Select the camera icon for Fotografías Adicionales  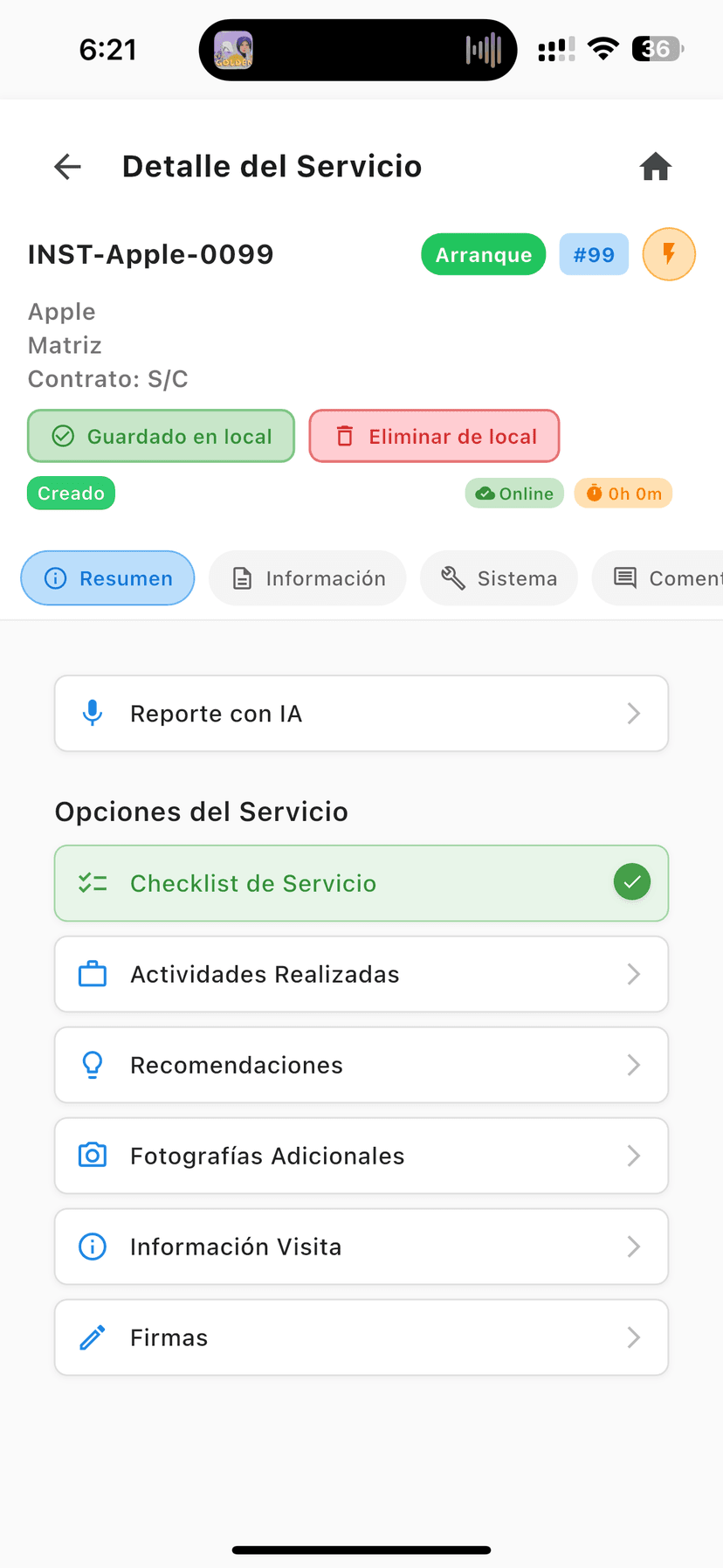tap(92, 1155)
